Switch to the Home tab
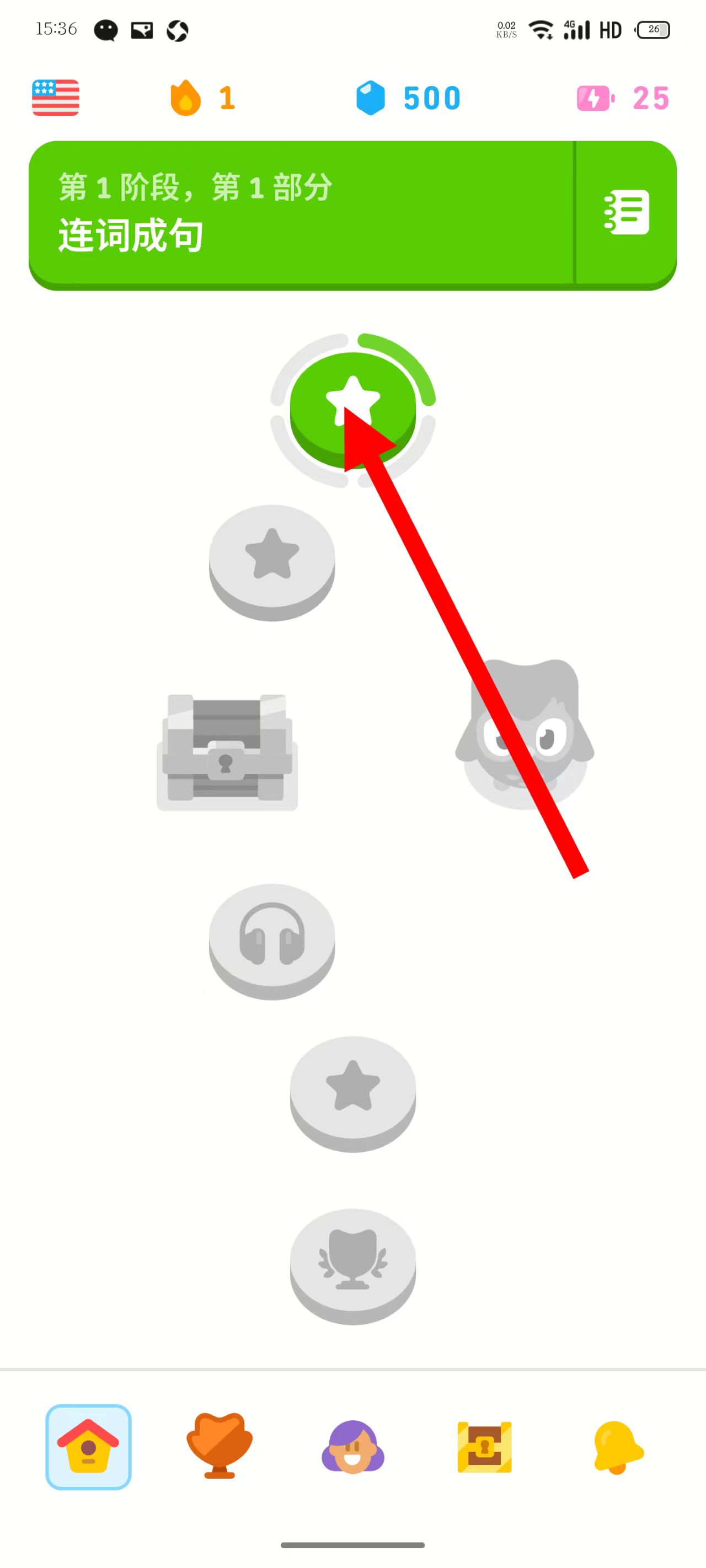The height and width of the screenshot is (1568, 706). [x=88, y=1447]
